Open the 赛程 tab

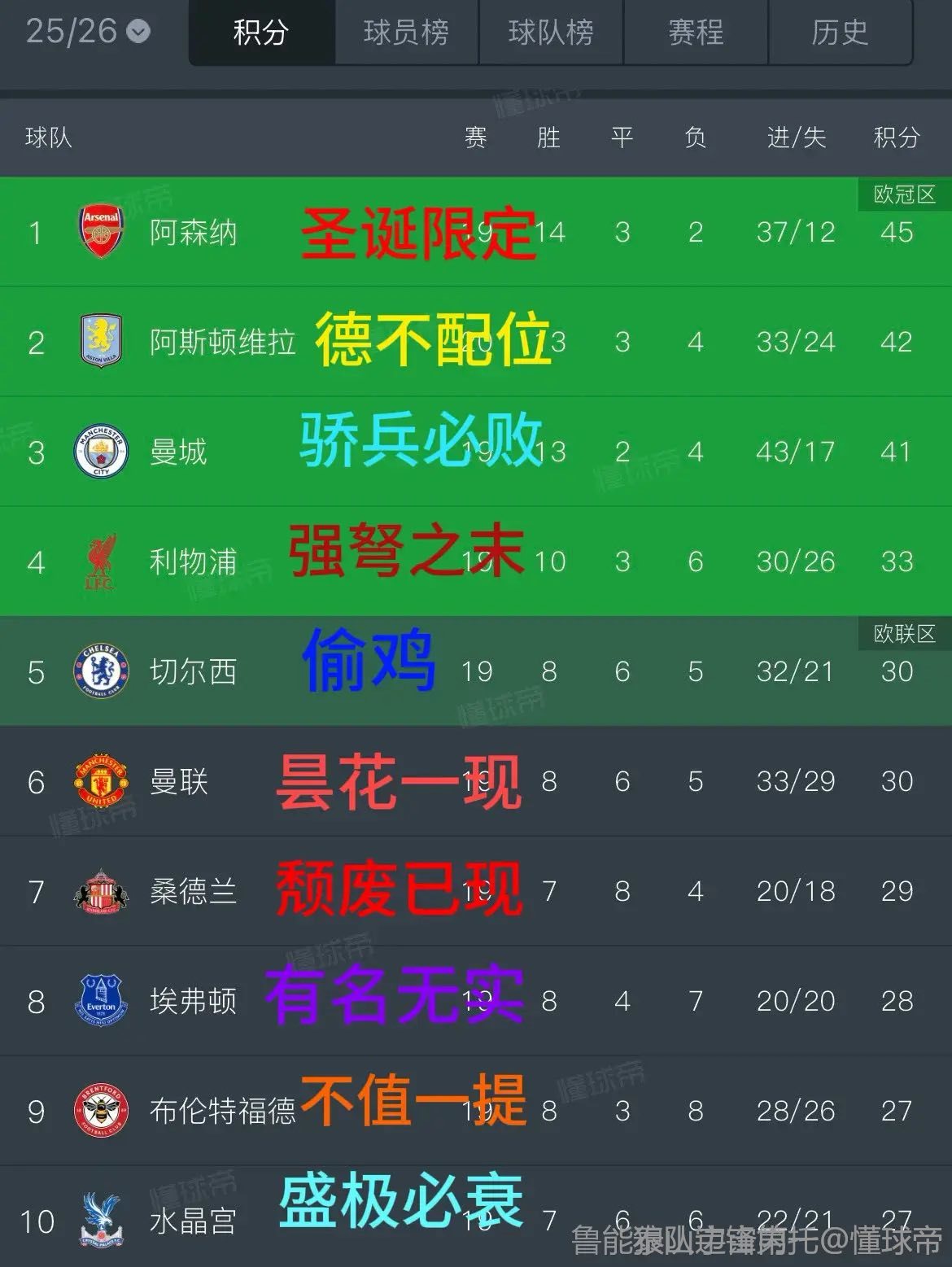(696, 33)
